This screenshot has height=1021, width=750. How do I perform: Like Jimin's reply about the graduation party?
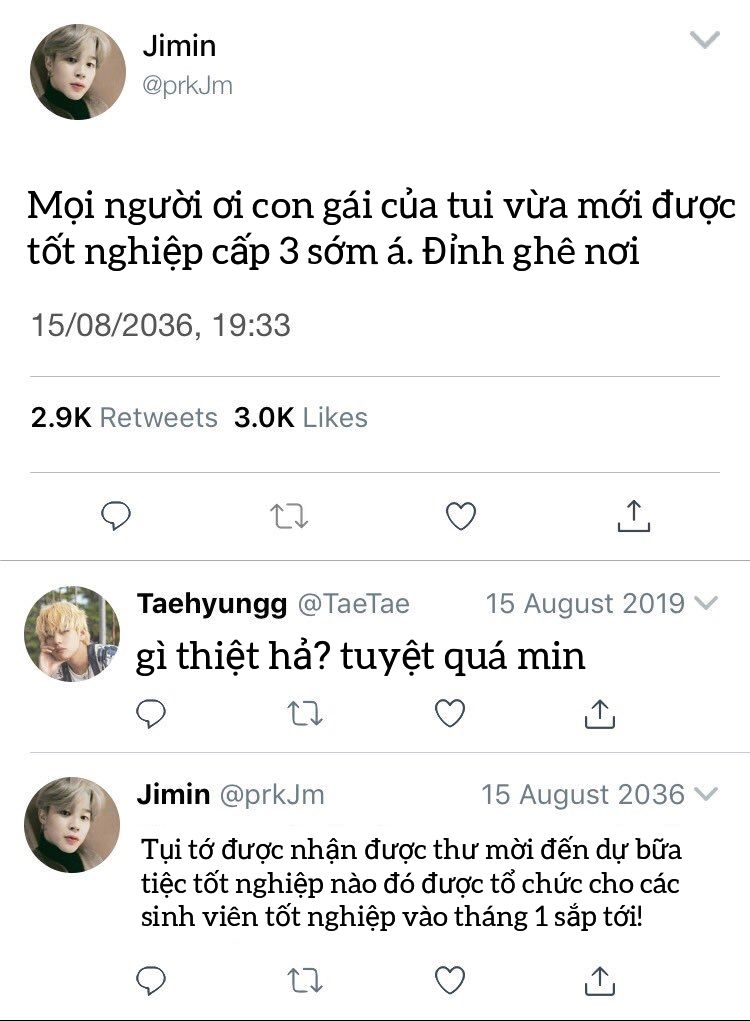click(450, 980)
